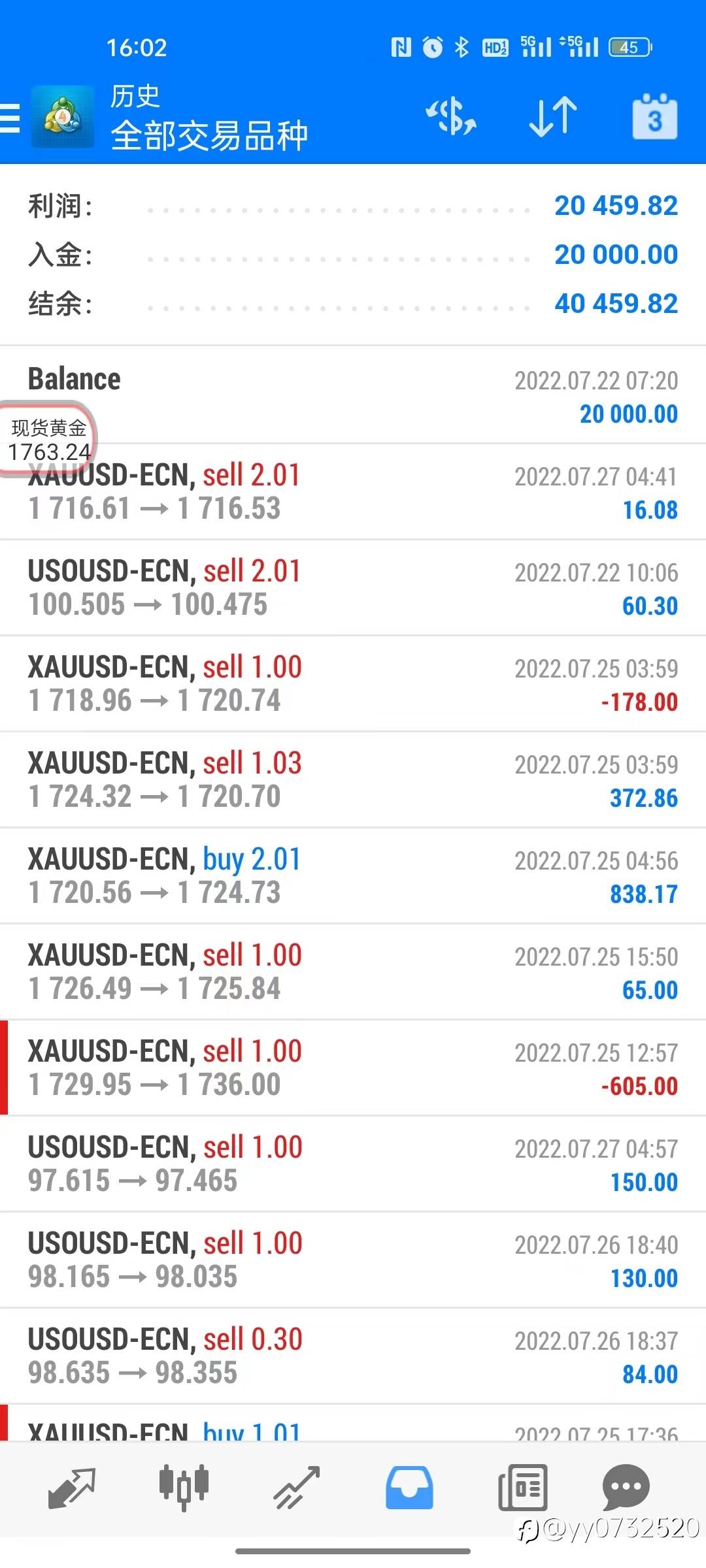Select the history date range calendar
The image size is (706, 1568).
point(654,118)
